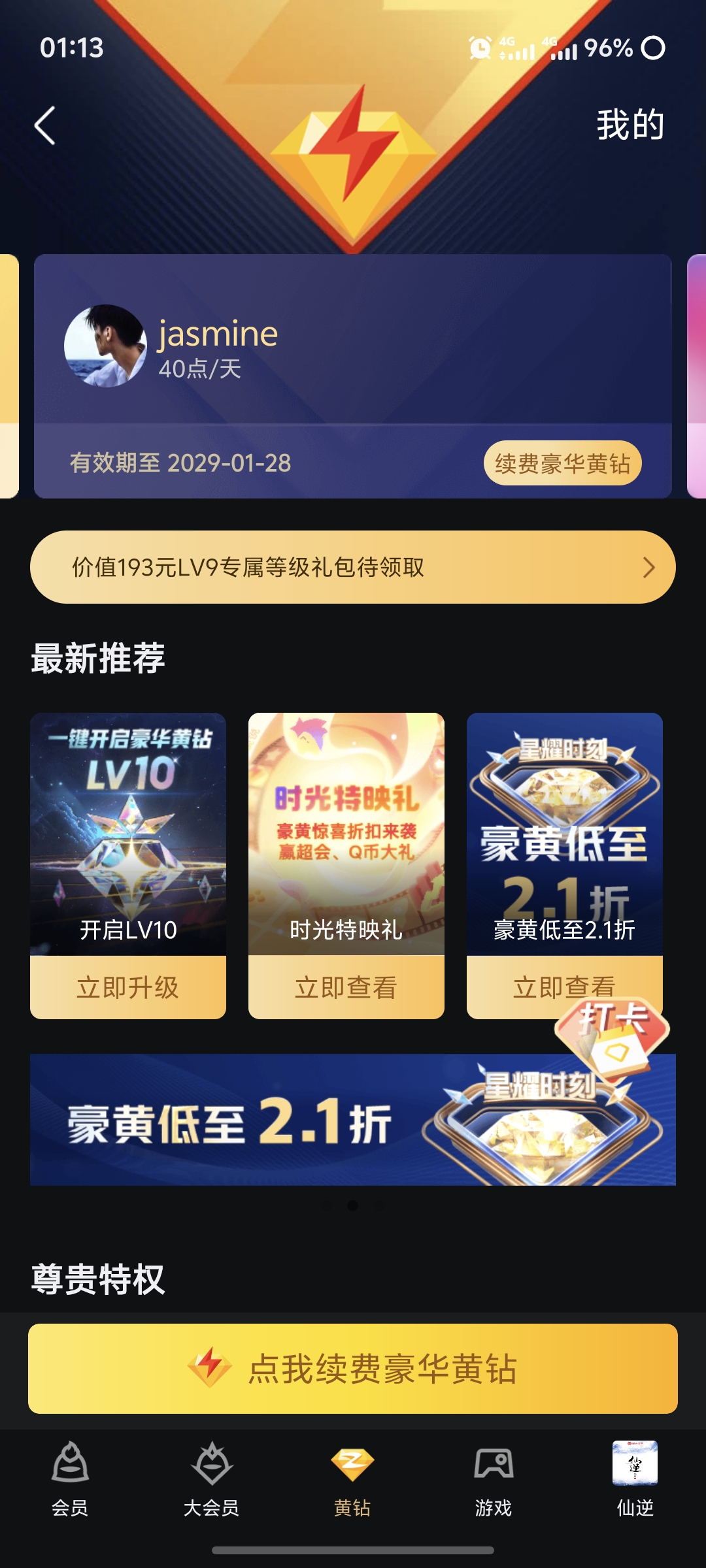
Task: Open jasmine's profile avatar
Action: [105, 346]
